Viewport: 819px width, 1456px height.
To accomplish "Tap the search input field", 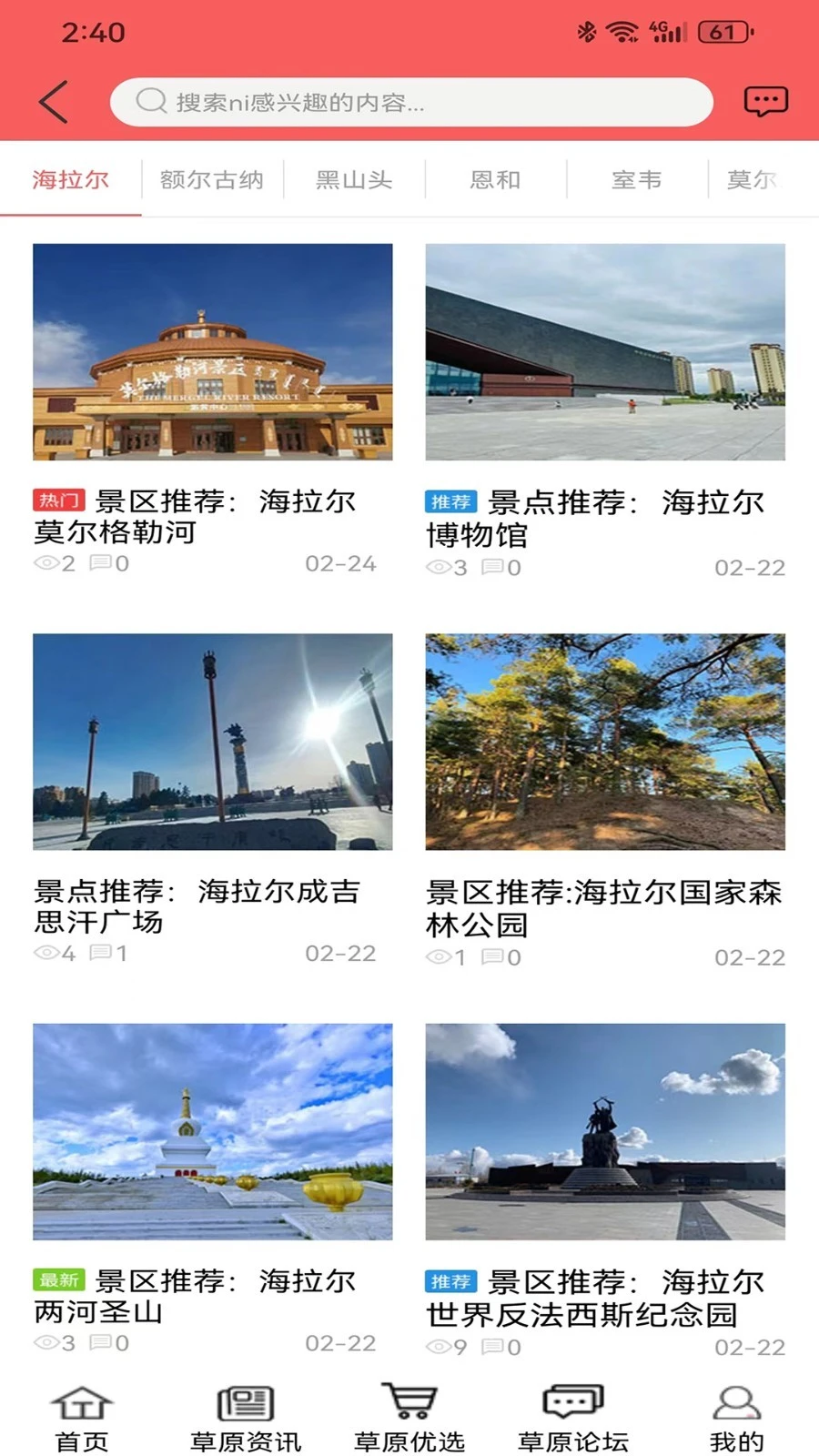I will [409, 101].
